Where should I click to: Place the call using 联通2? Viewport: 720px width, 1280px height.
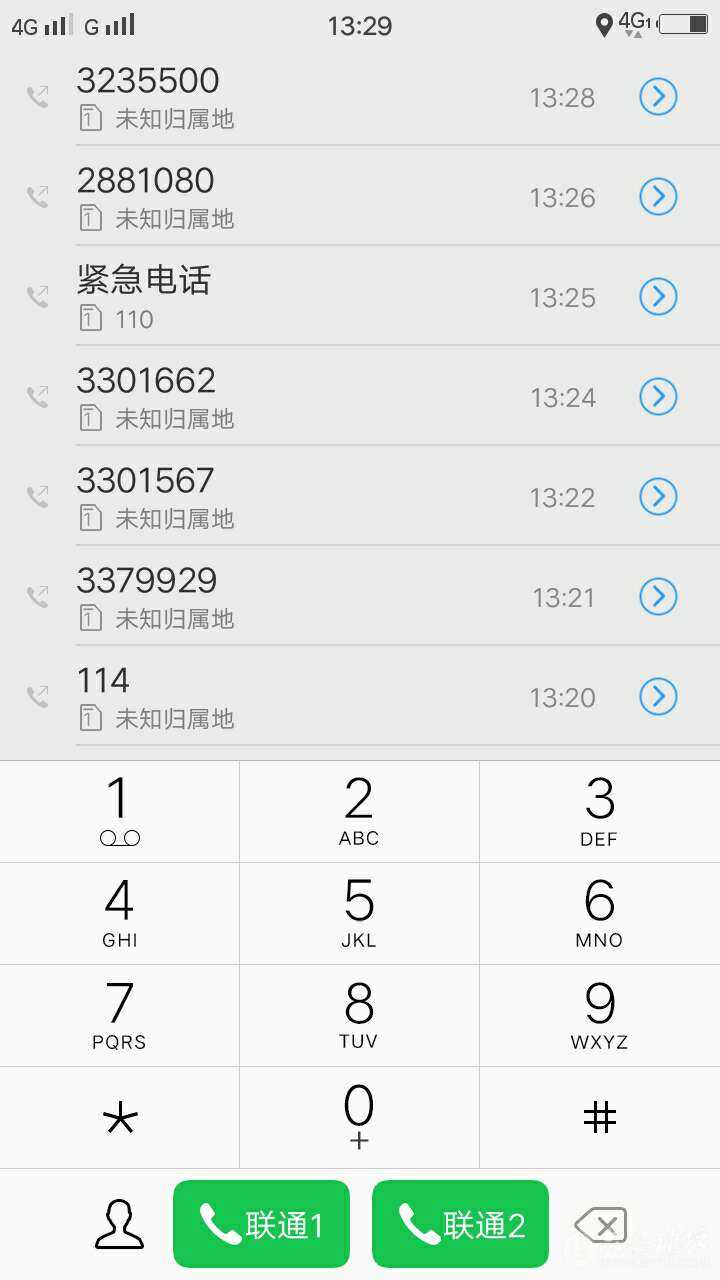point(460,1224)
